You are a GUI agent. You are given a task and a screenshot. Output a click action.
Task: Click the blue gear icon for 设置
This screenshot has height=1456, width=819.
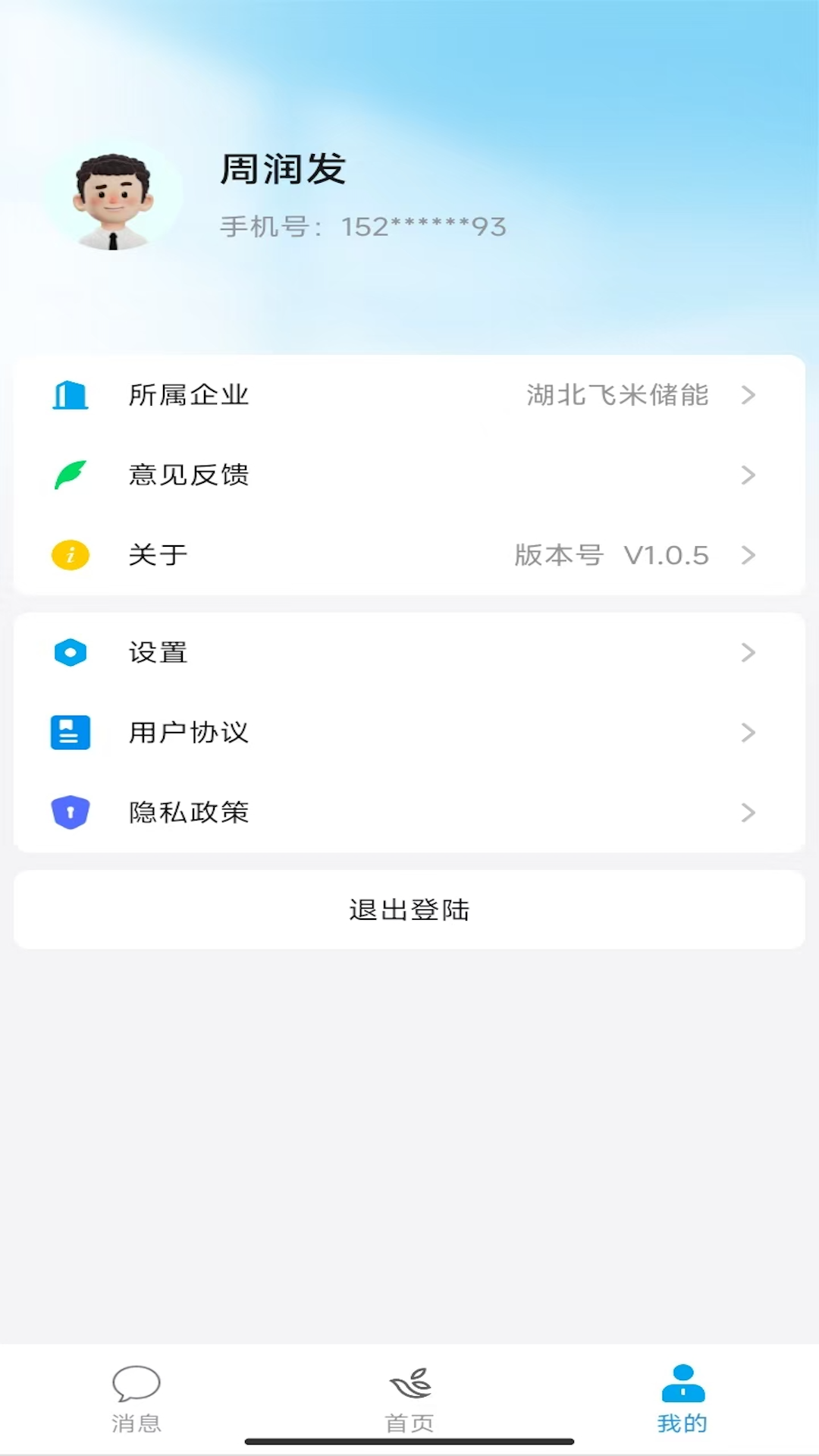[70, 652]
